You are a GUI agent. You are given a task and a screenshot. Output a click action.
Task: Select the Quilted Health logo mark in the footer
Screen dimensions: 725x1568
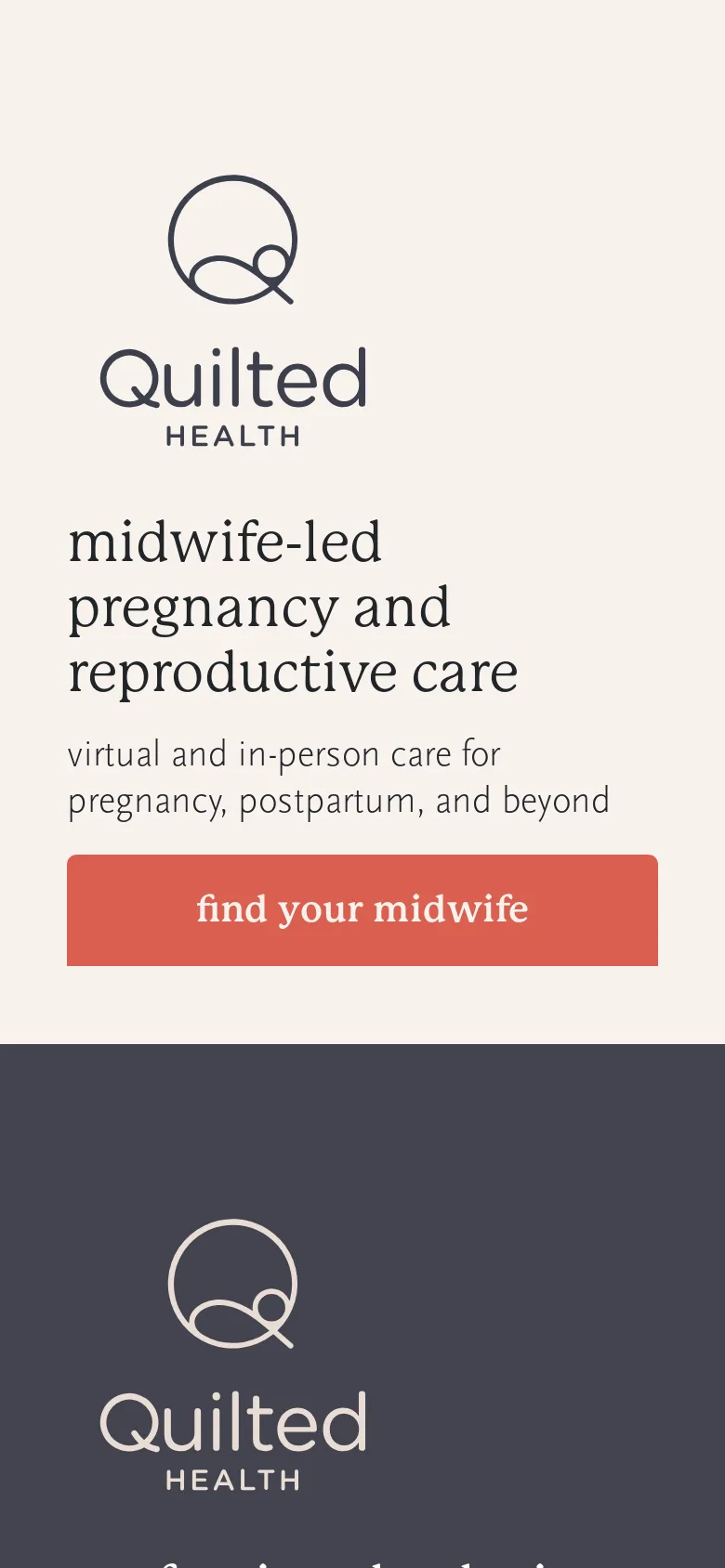[232, 1285]
